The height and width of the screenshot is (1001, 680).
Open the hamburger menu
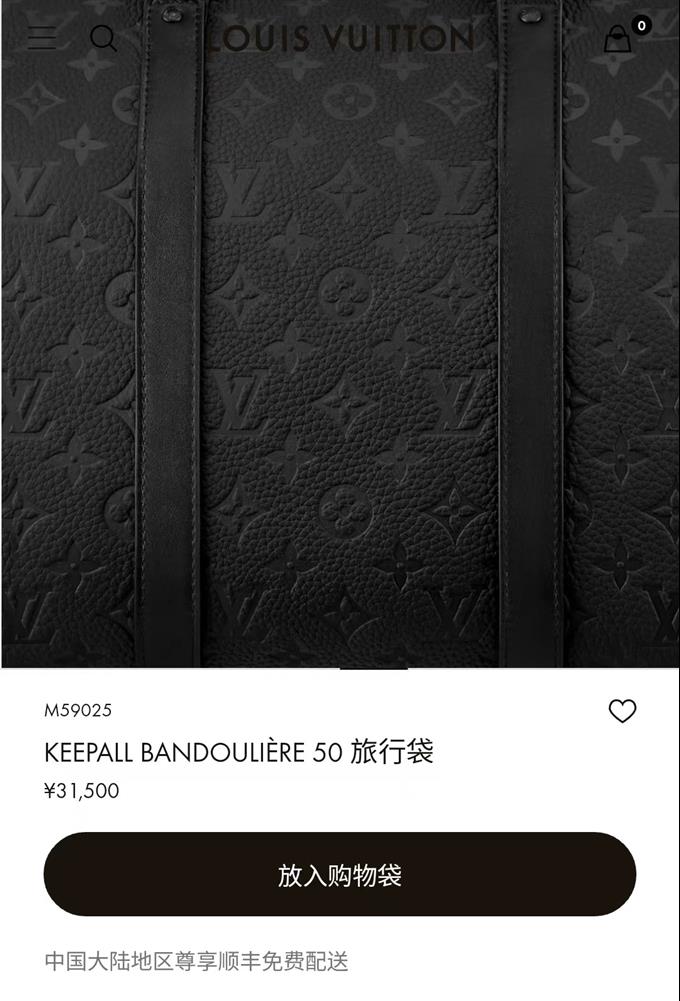coord(42,38)
